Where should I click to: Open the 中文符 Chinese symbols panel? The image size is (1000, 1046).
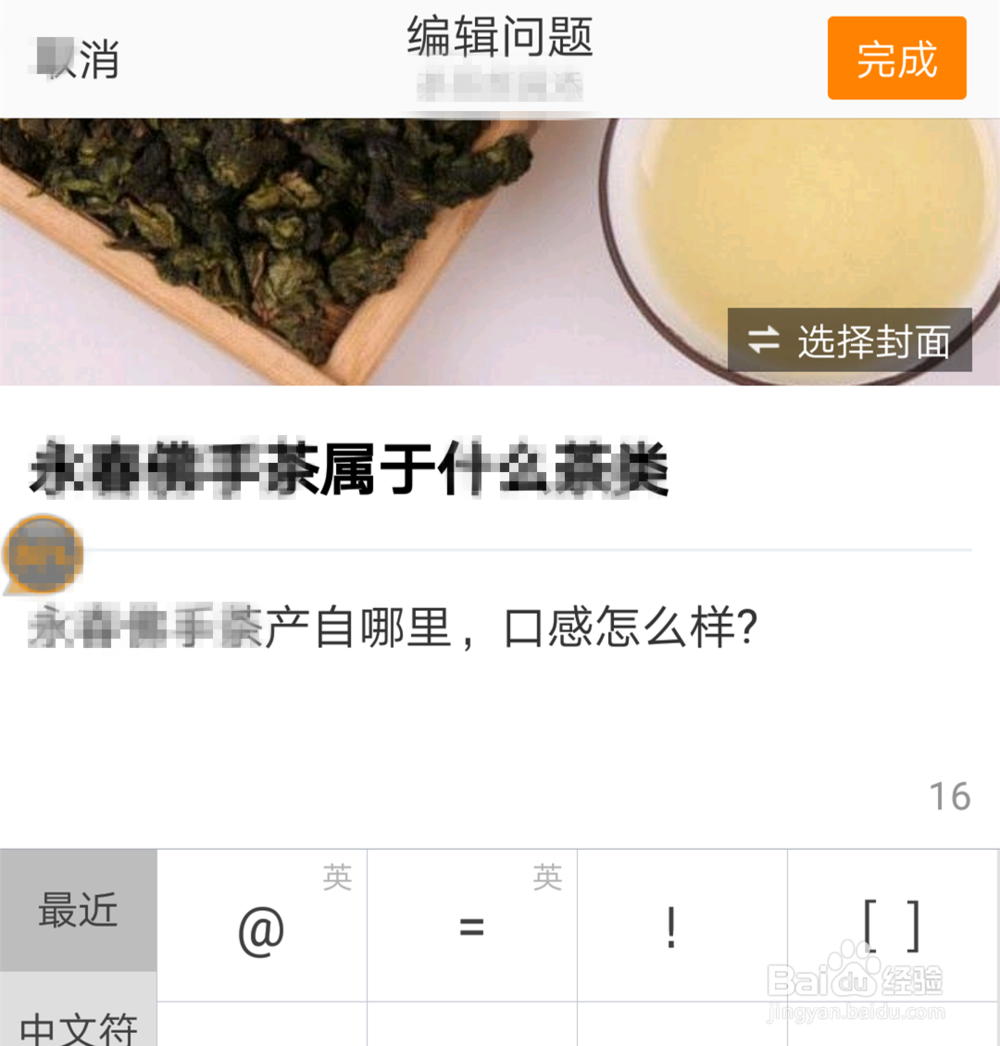coord(76,1023)
